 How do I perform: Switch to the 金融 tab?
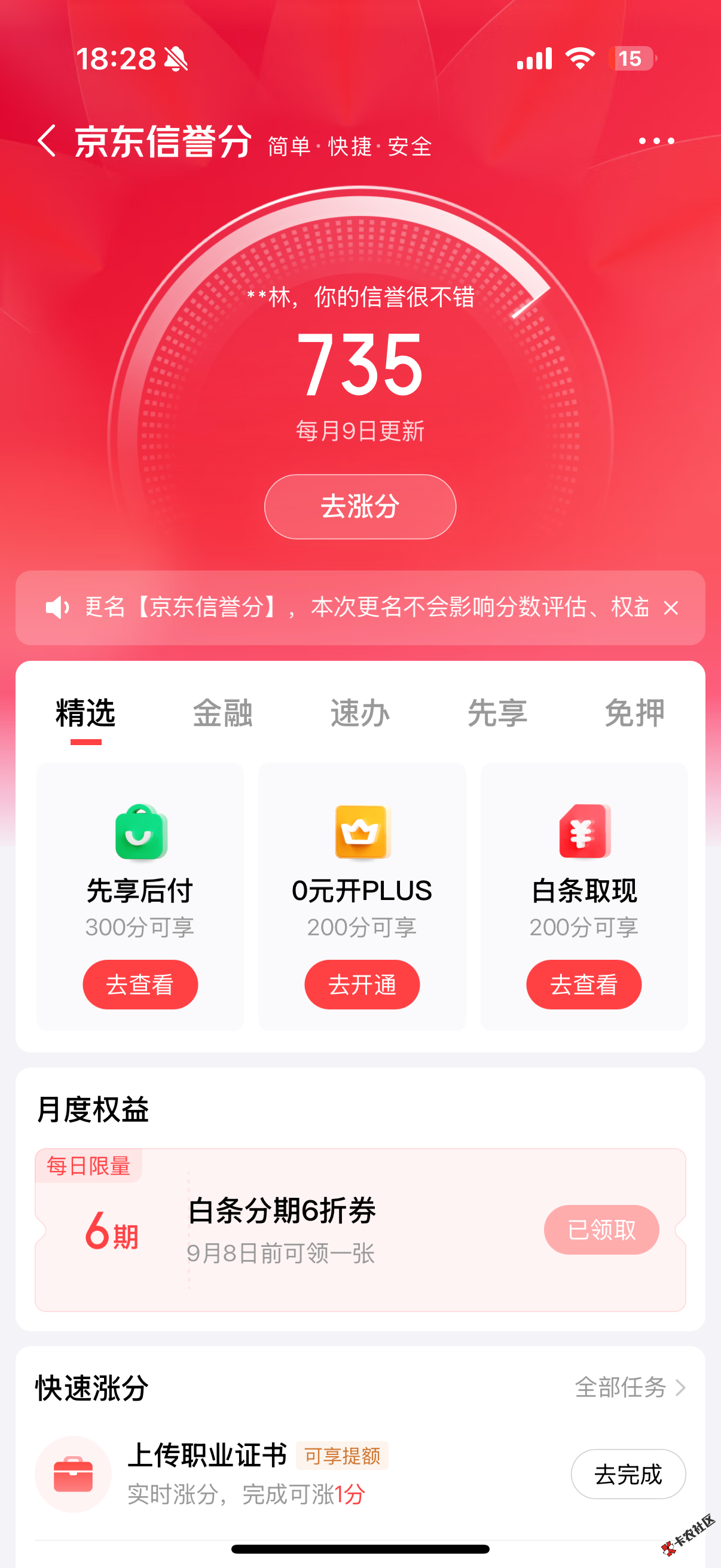tap(222, 713)
